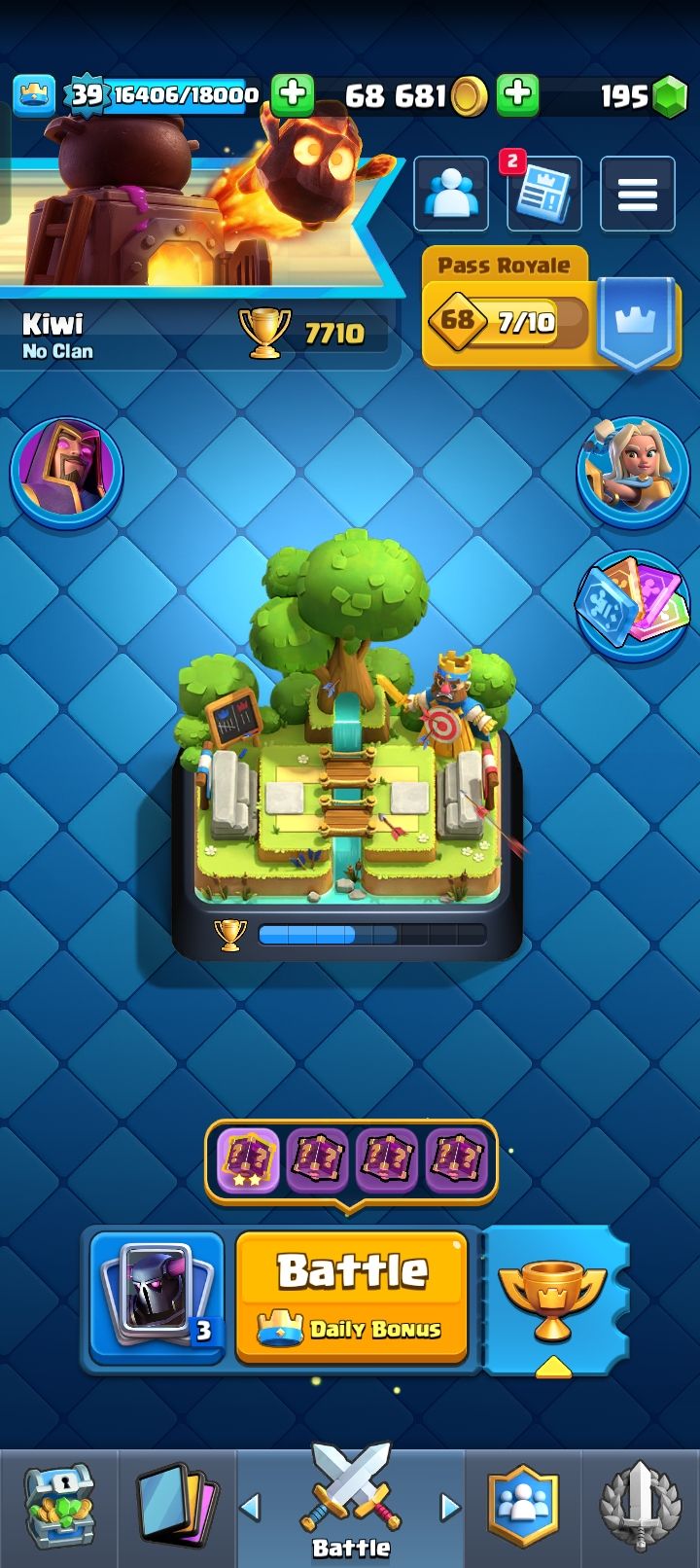700x1568 pixels.
Task: Add more gold with the plus button
Action: point(518,94)
